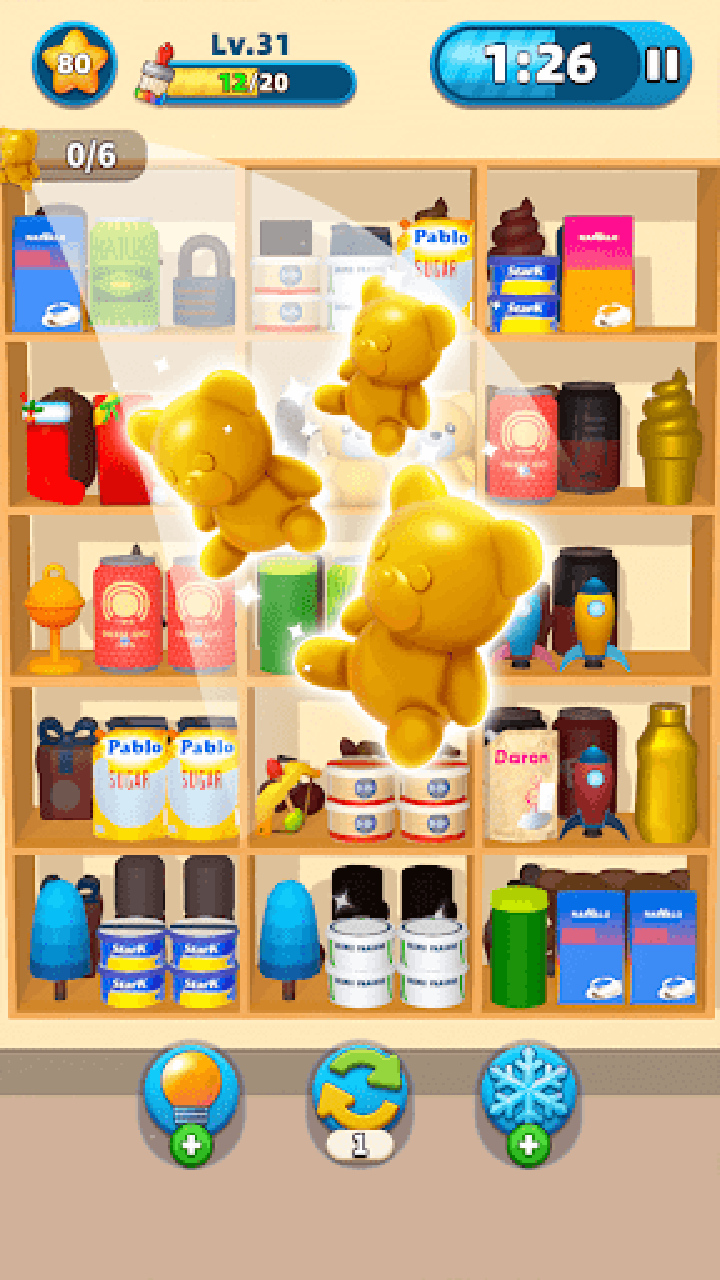This screenshot has height=1280, width=720.
Task: Pause the game timer
Action: click(x=661, y=65)
